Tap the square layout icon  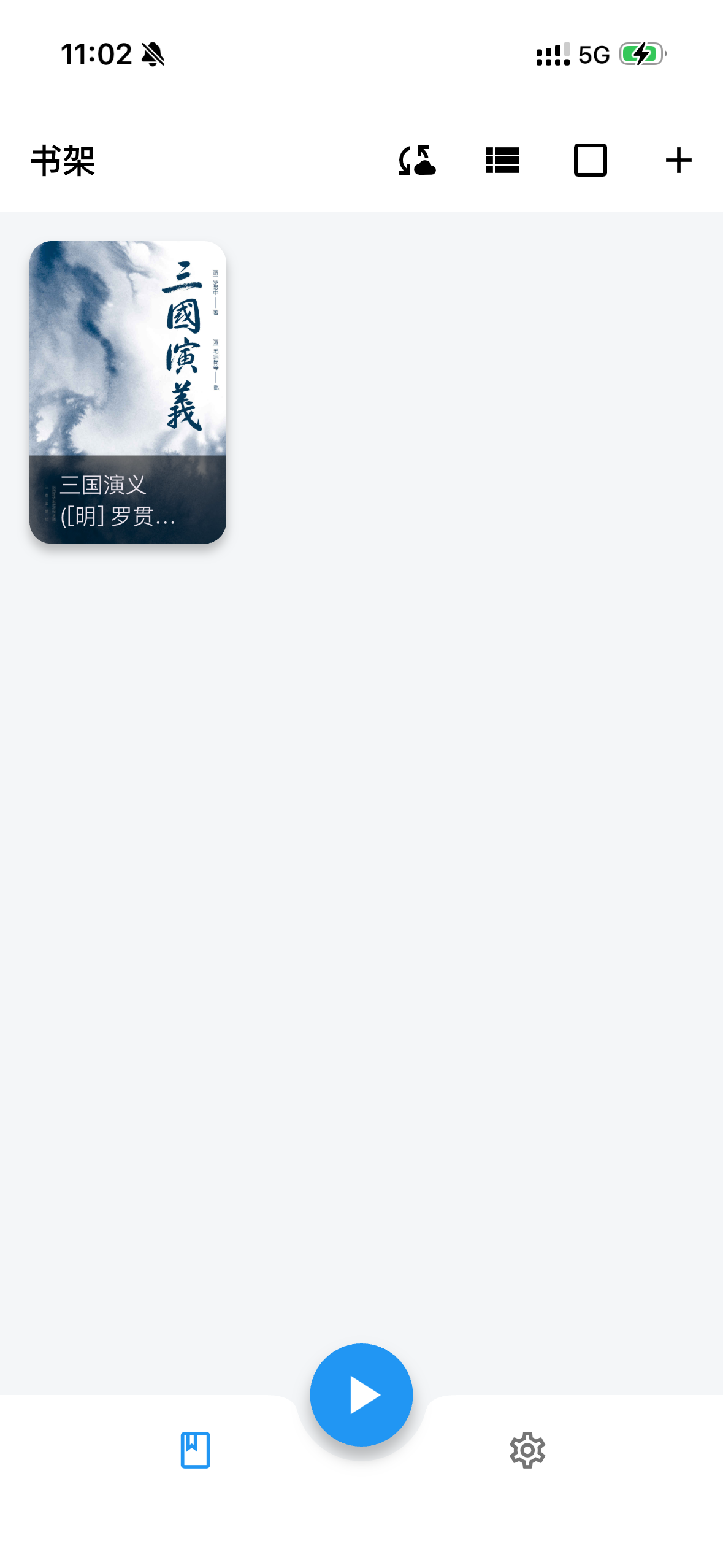[590, 161]
